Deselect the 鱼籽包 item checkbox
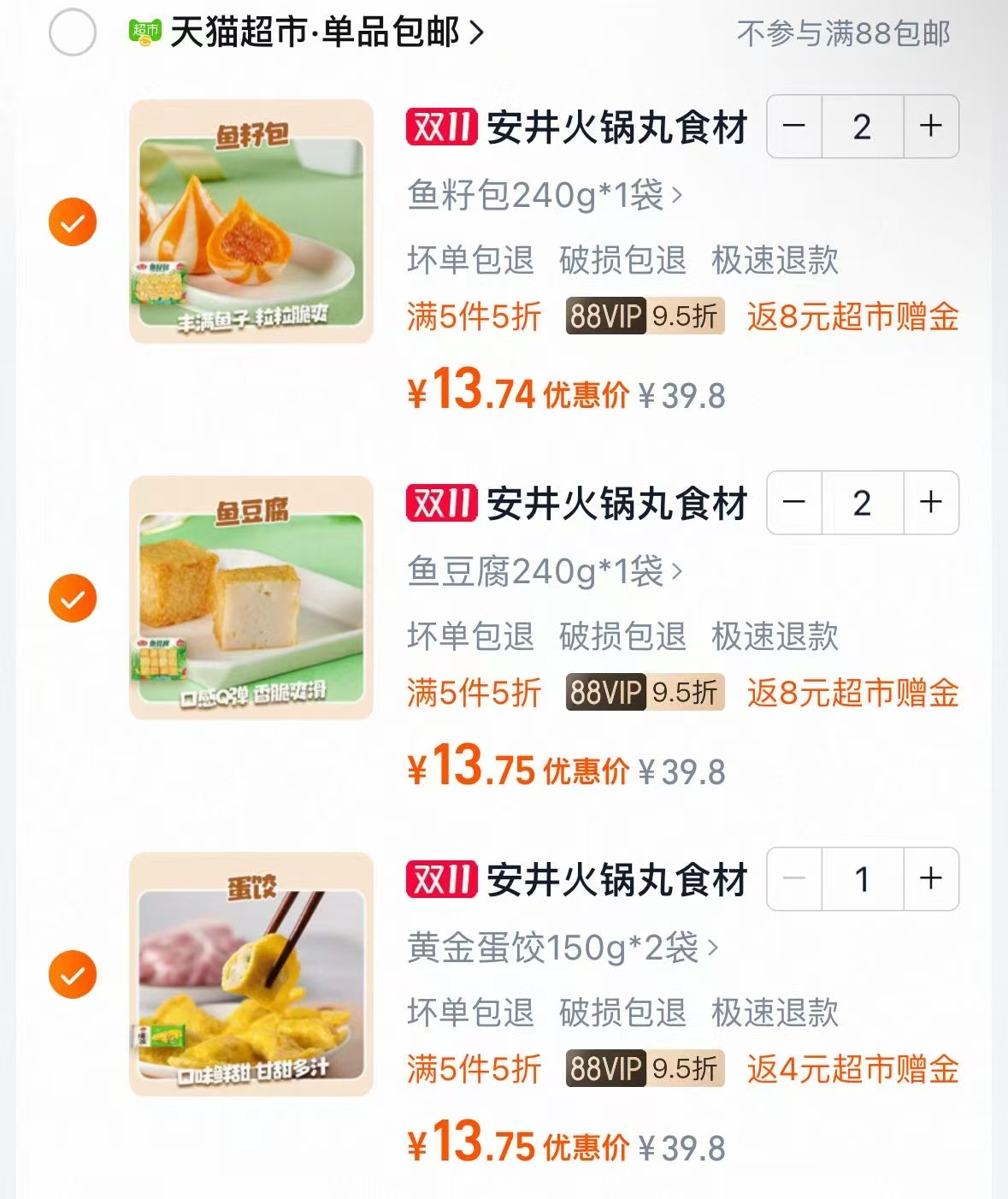 [x=74, y=221]
